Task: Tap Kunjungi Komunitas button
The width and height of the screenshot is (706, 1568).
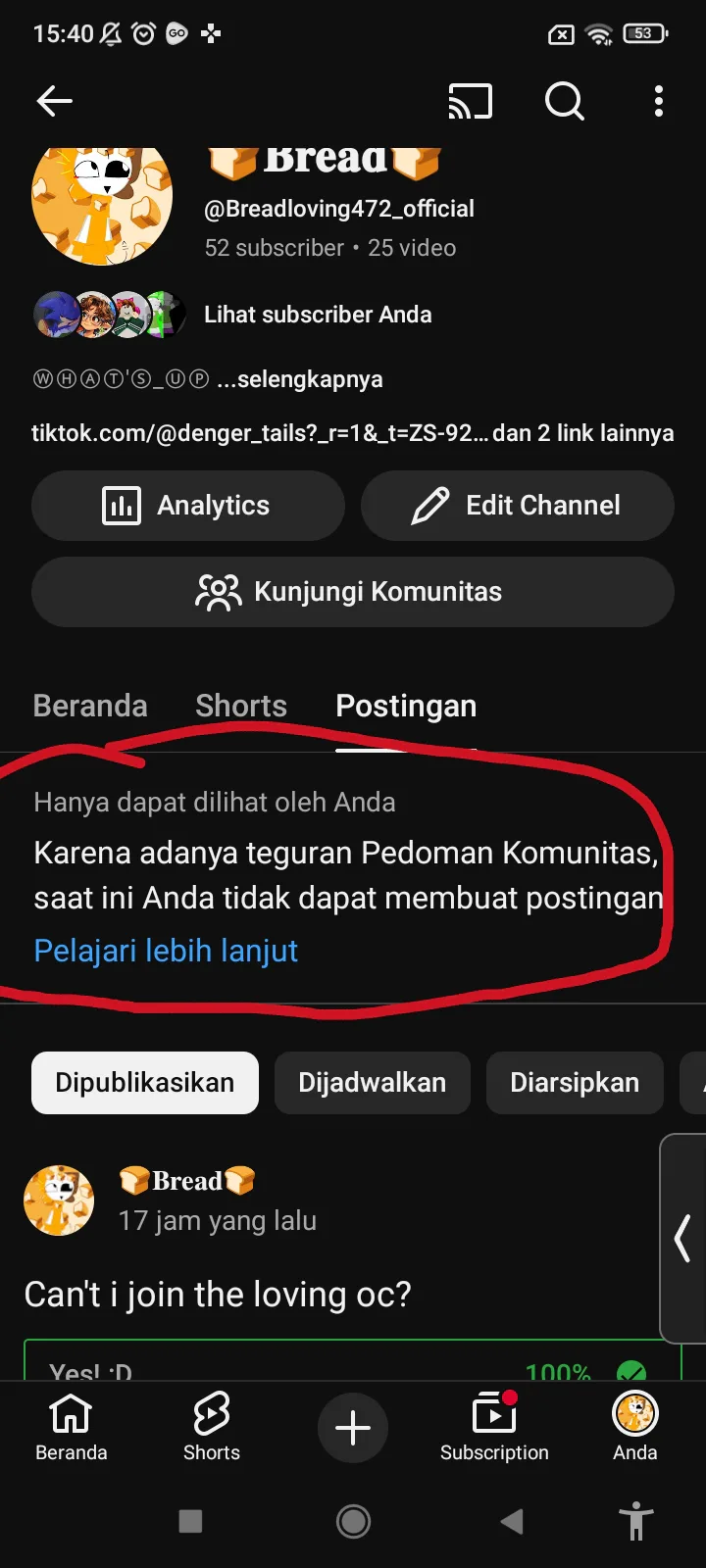Action: (353, 592)
